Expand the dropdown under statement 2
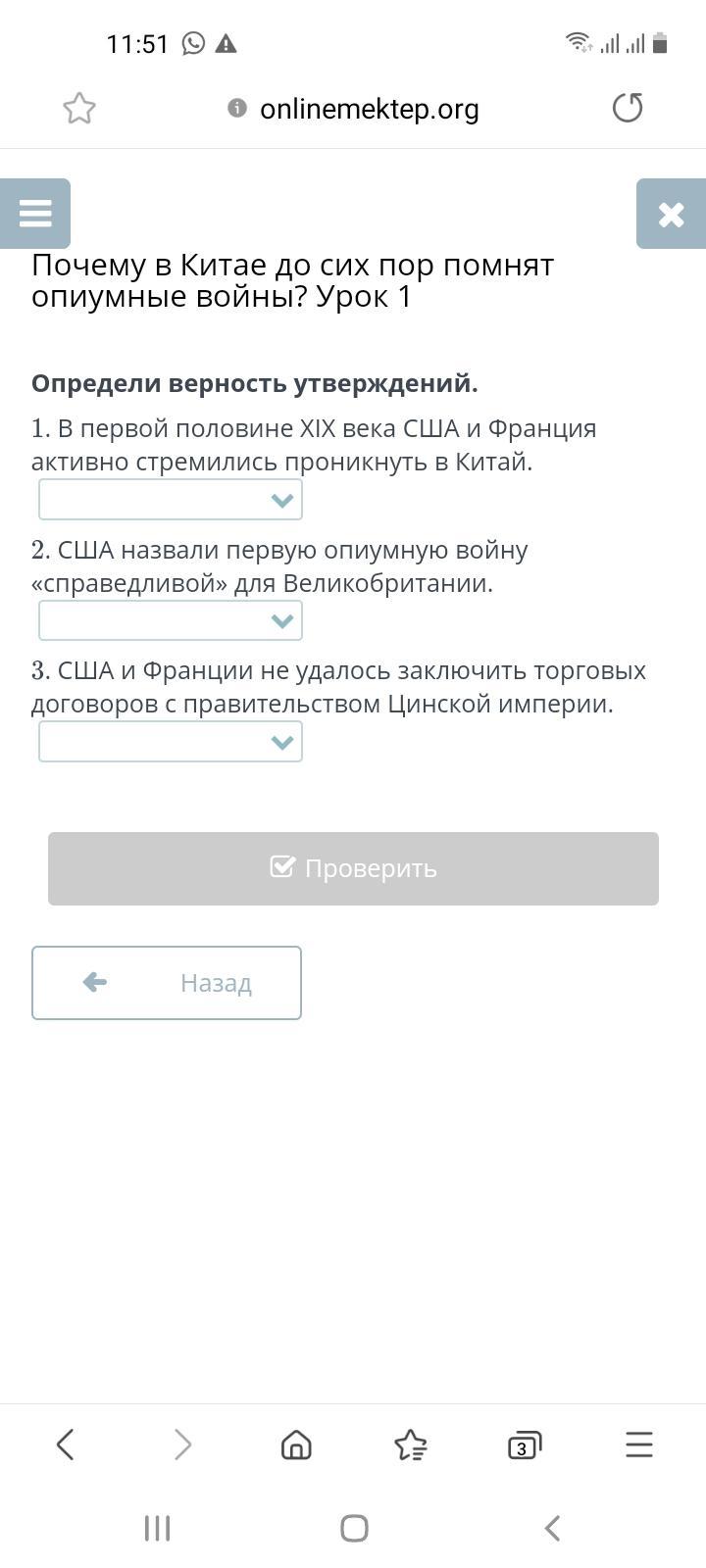Viewport: 706px width, 1568px height. [171, 620]
